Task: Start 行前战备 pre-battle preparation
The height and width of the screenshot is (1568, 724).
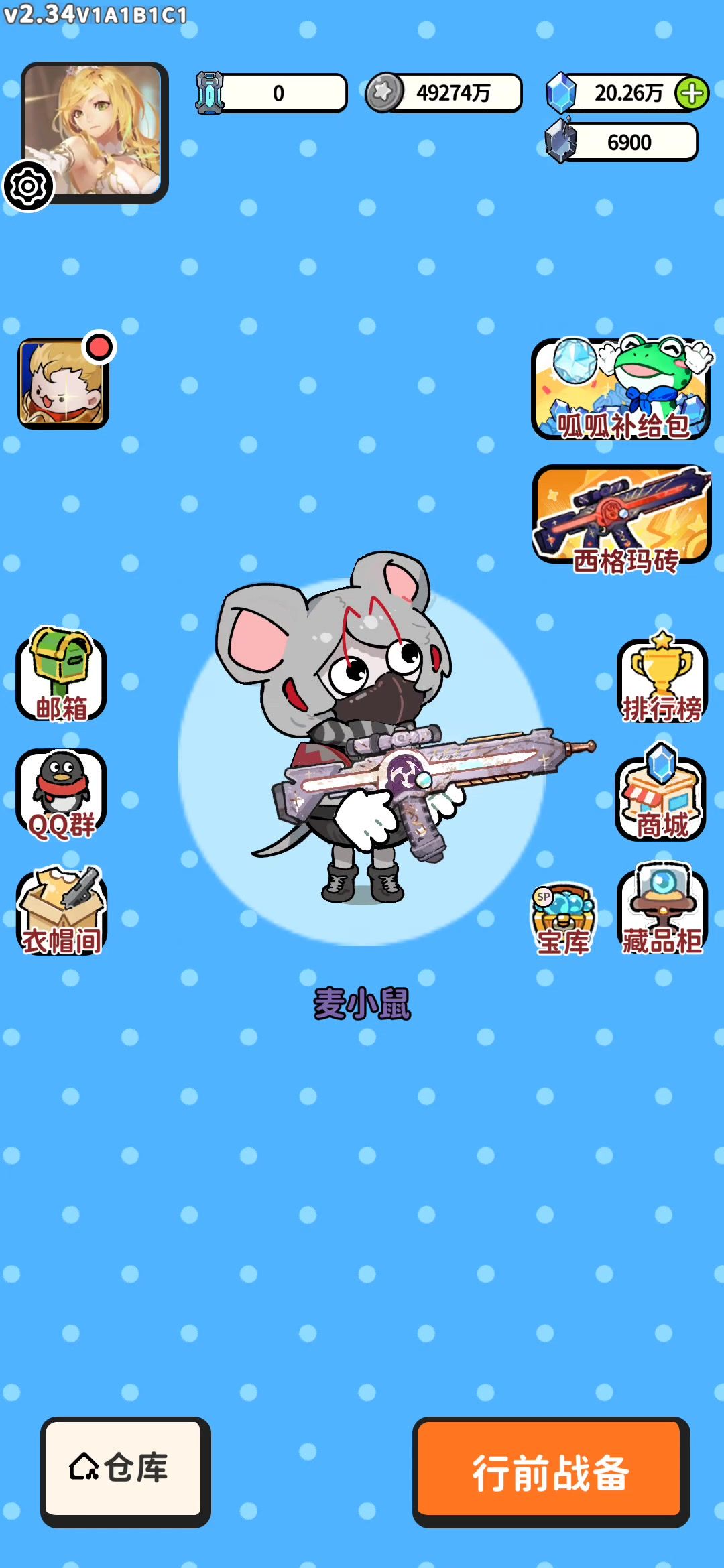Action: [x=550, y=1472]
